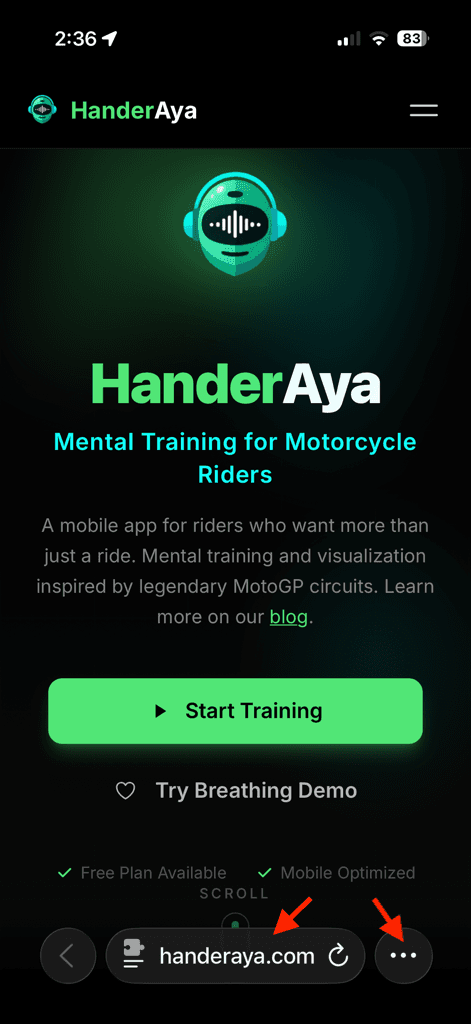Tap the Start Training button
This screenshot has height=1024, width=471.
235,711
